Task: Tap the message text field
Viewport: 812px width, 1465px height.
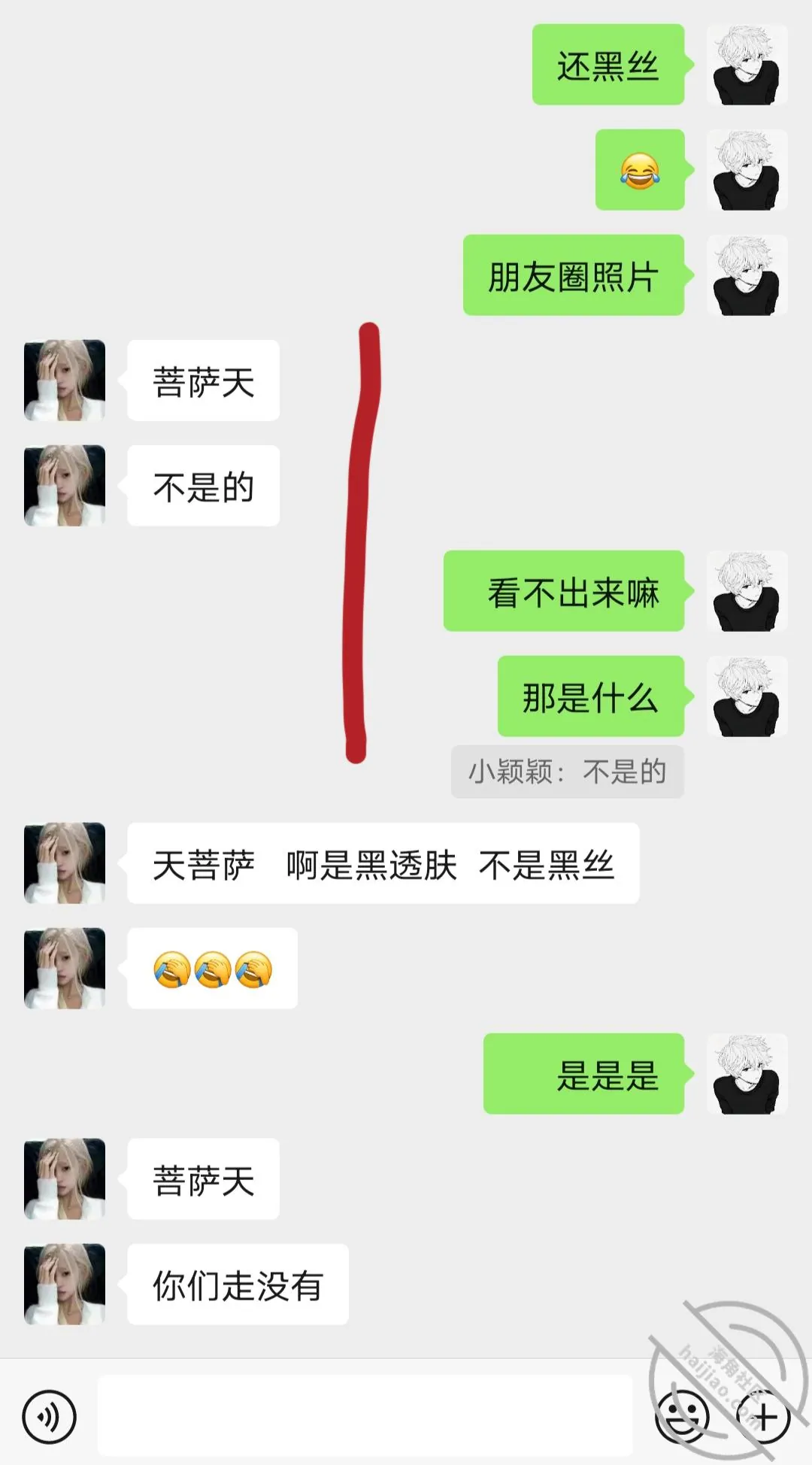Action: pyautogui.click(x=365, y=1415)
